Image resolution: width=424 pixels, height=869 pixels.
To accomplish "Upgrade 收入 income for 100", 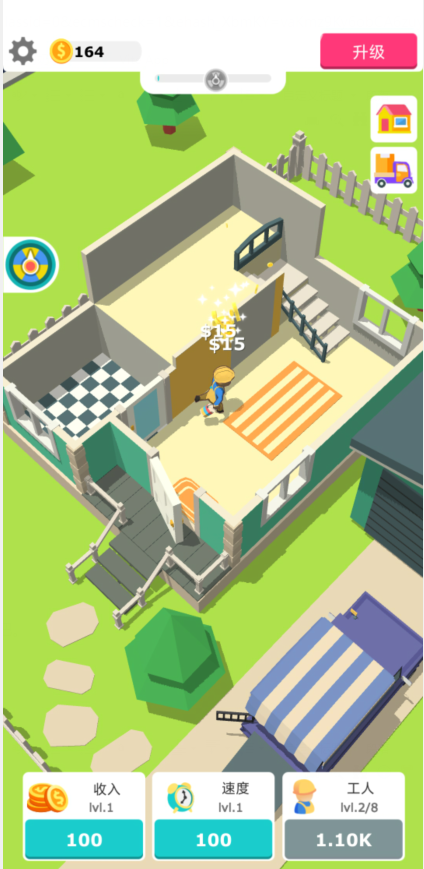I will click(x=84, y=839).
